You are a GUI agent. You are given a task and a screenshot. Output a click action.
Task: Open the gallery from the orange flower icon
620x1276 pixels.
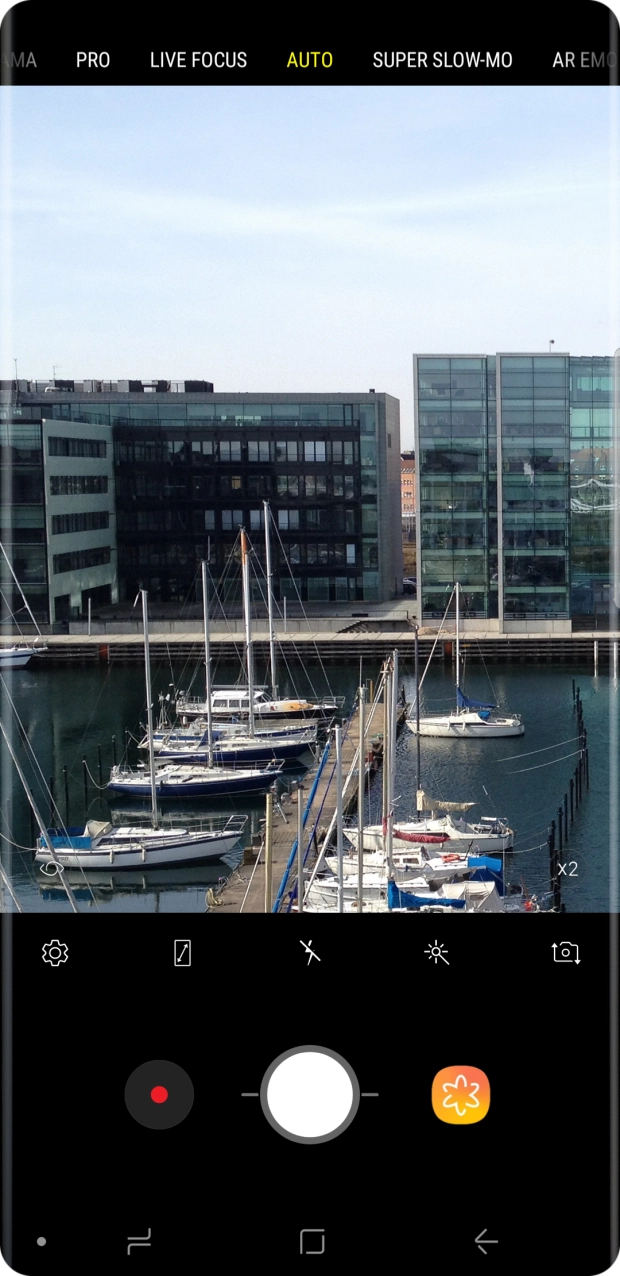[x=461, y=1095]
